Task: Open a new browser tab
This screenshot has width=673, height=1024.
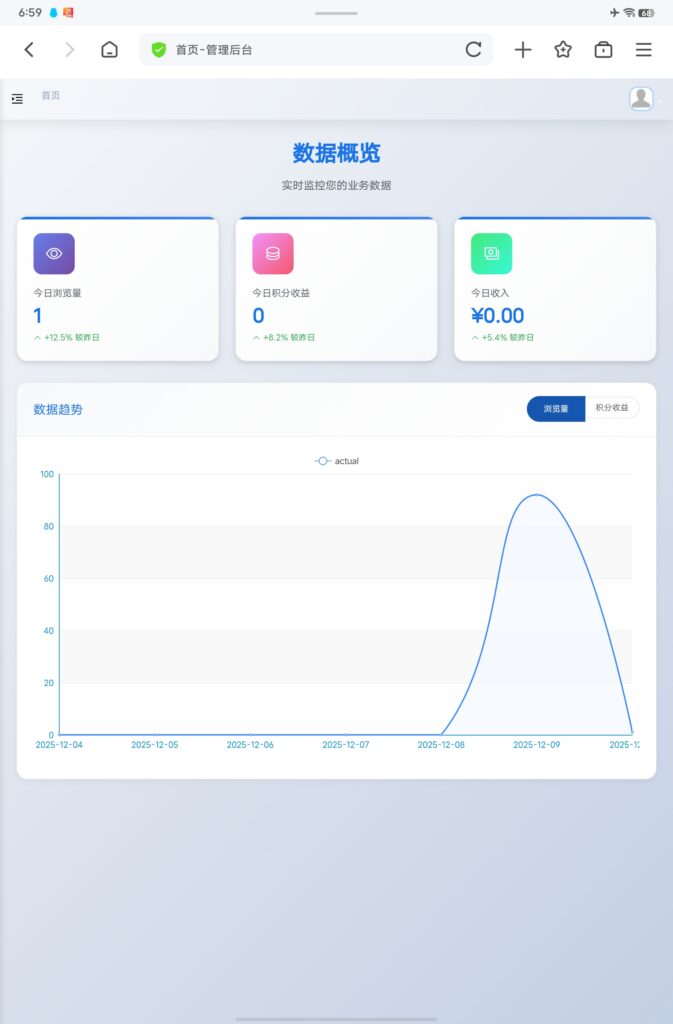Action: click(x=522, y=50)
